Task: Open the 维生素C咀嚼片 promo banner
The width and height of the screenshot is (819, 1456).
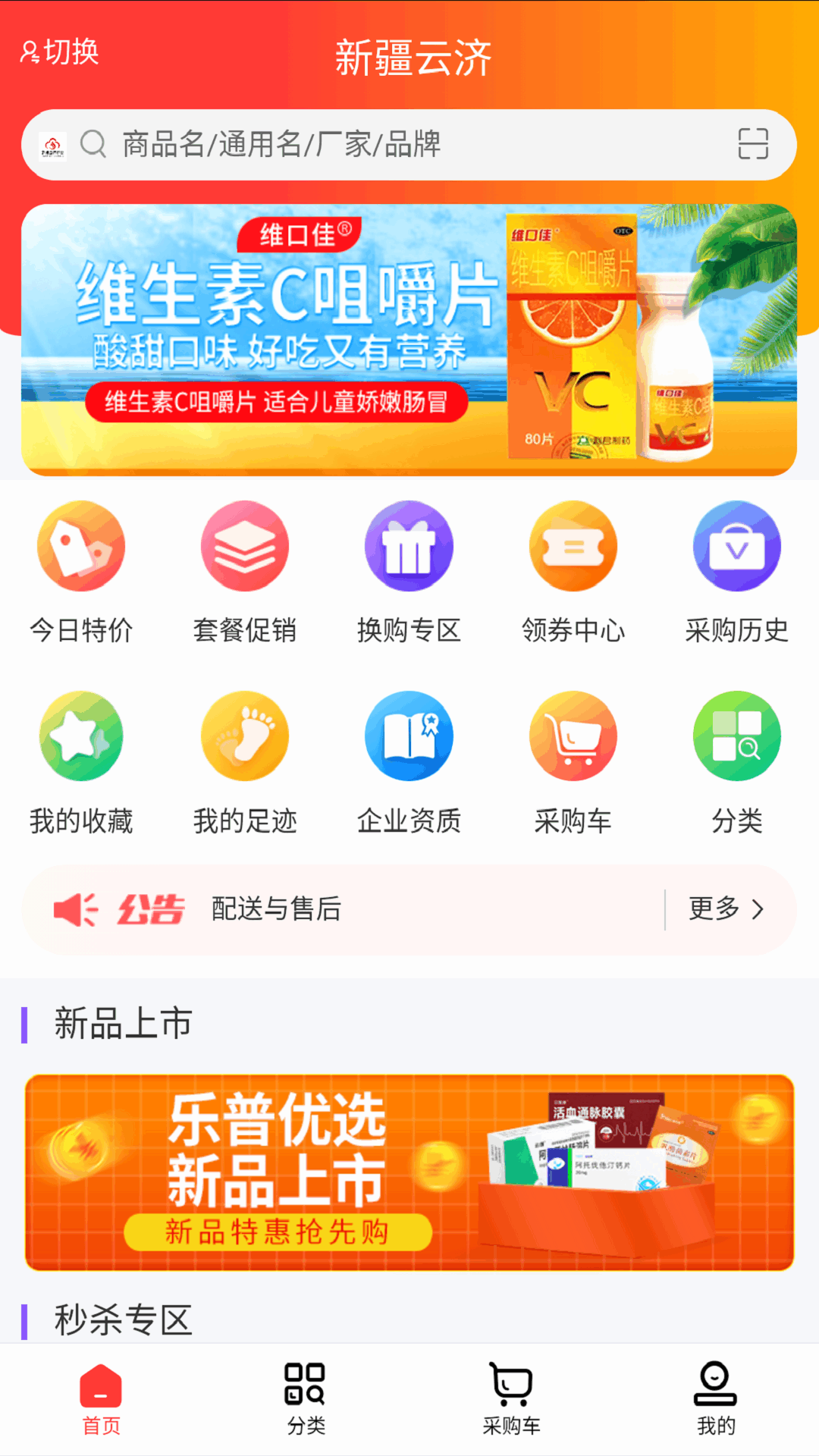Action: 409,339
